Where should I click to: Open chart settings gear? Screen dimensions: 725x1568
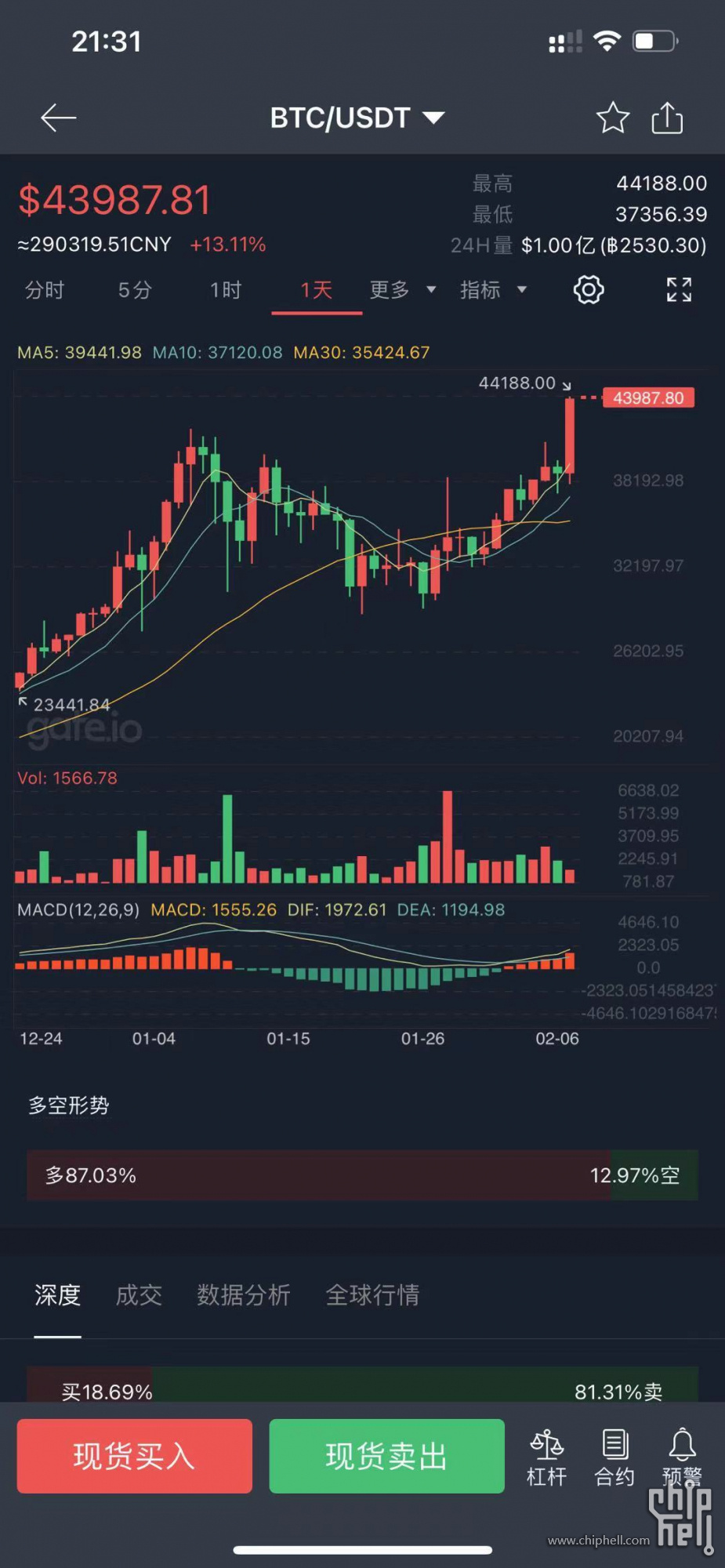click(589, 289)
